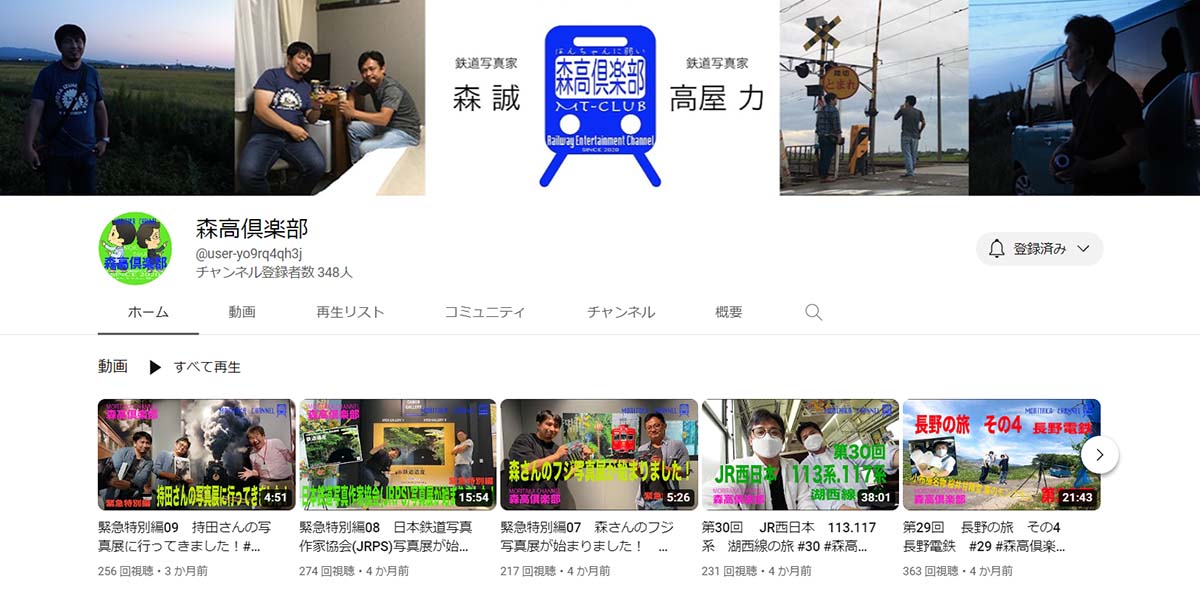Tap すべて再生 to play all videos

point(196,367)
